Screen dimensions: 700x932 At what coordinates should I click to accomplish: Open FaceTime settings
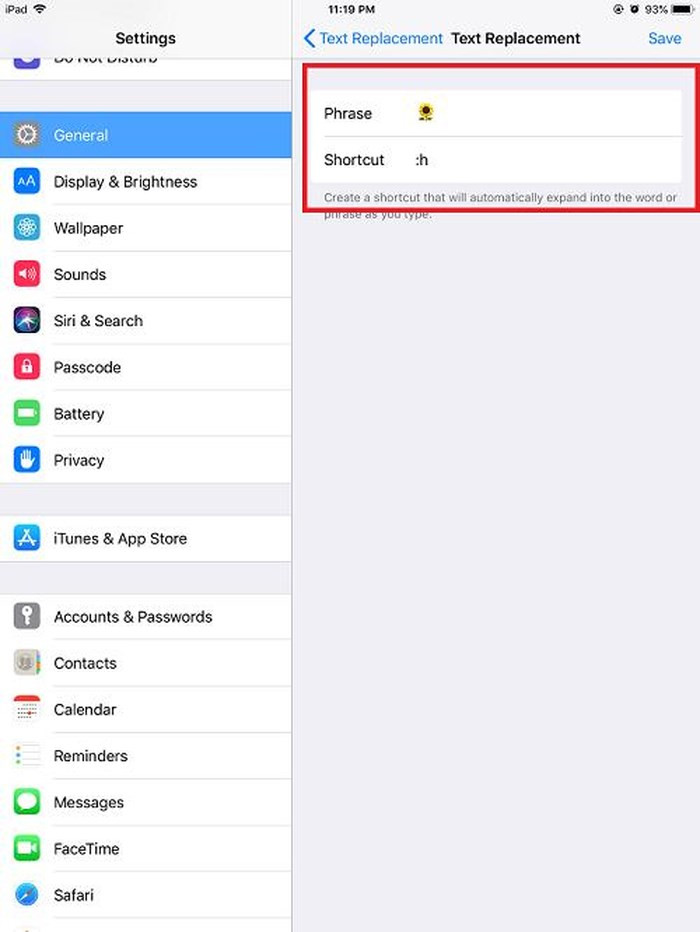click(x=146, y=849)
